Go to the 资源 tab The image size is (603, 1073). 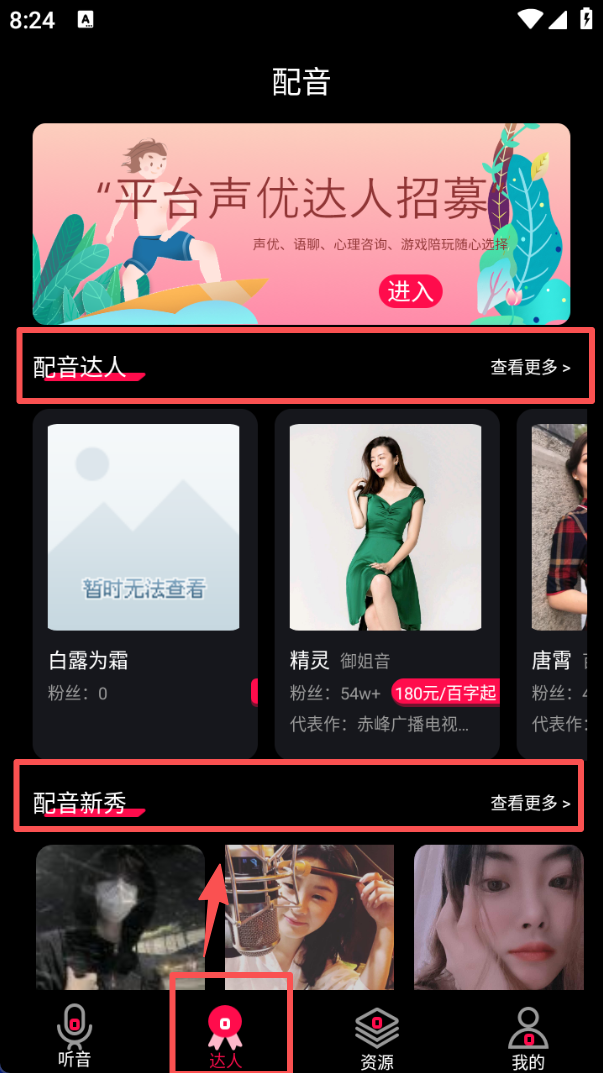click(x=376, y=1036)
